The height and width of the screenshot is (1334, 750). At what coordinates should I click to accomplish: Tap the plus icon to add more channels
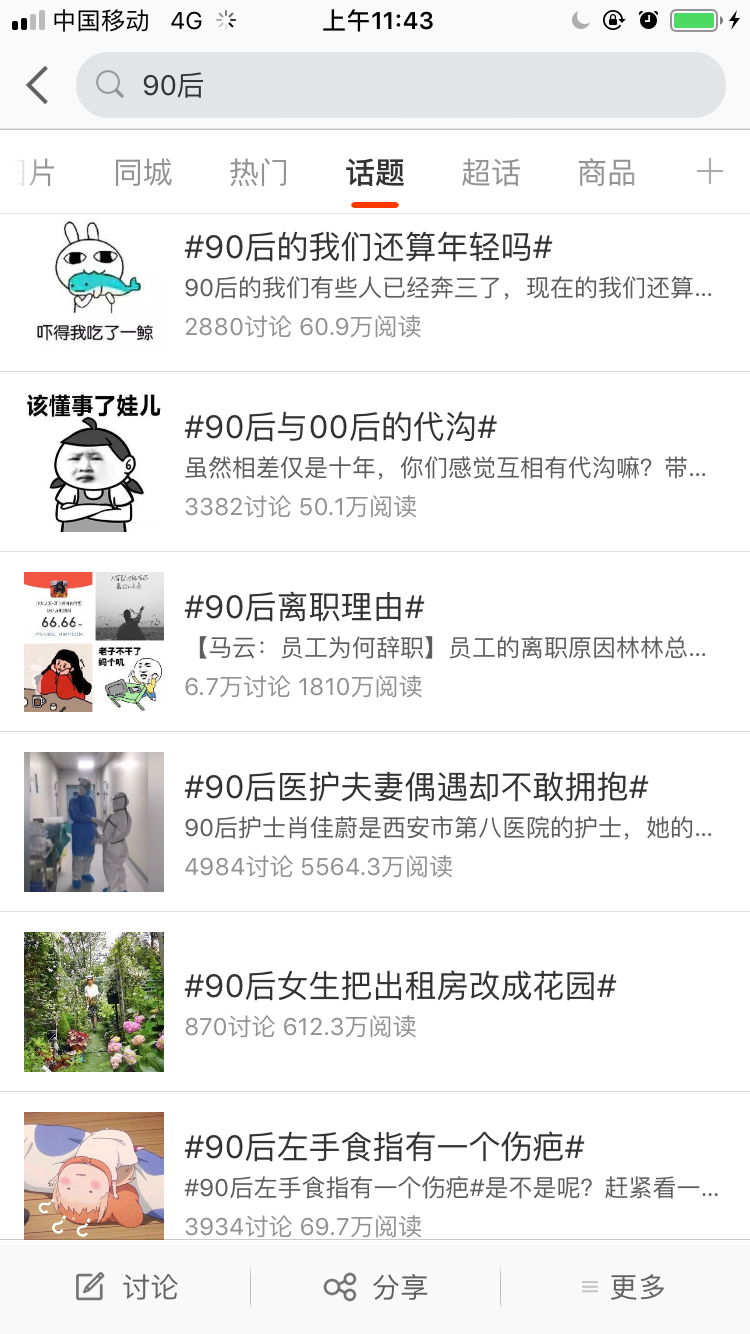pos(710,172)
